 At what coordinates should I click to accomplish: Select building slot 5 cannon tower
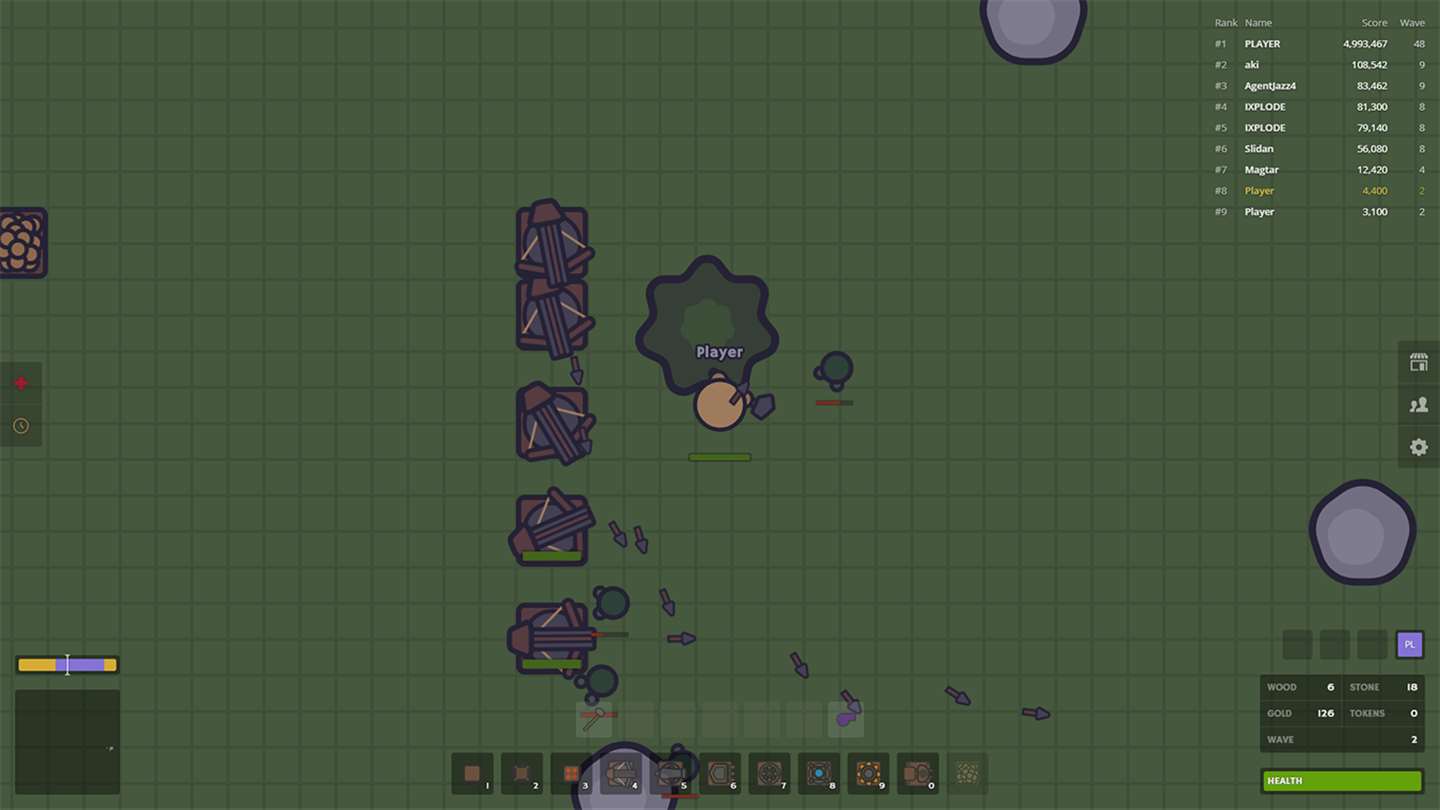pos(670,773)
